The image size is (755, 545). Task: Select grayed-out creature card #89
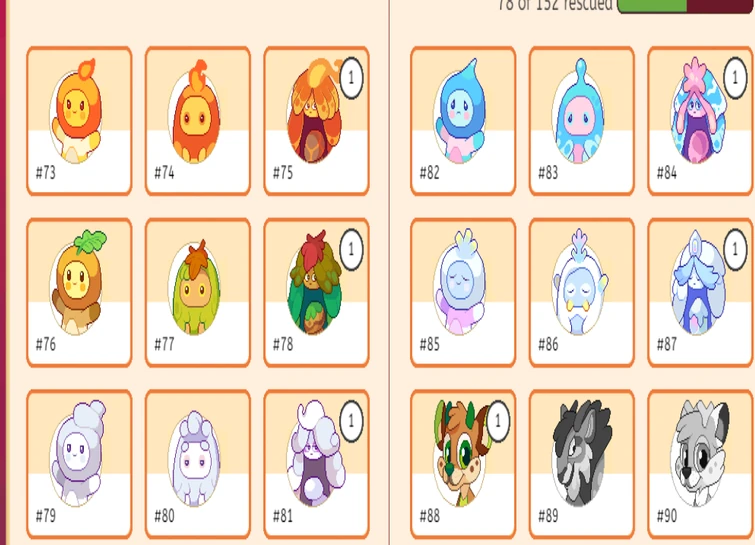(x=581, y=463)
